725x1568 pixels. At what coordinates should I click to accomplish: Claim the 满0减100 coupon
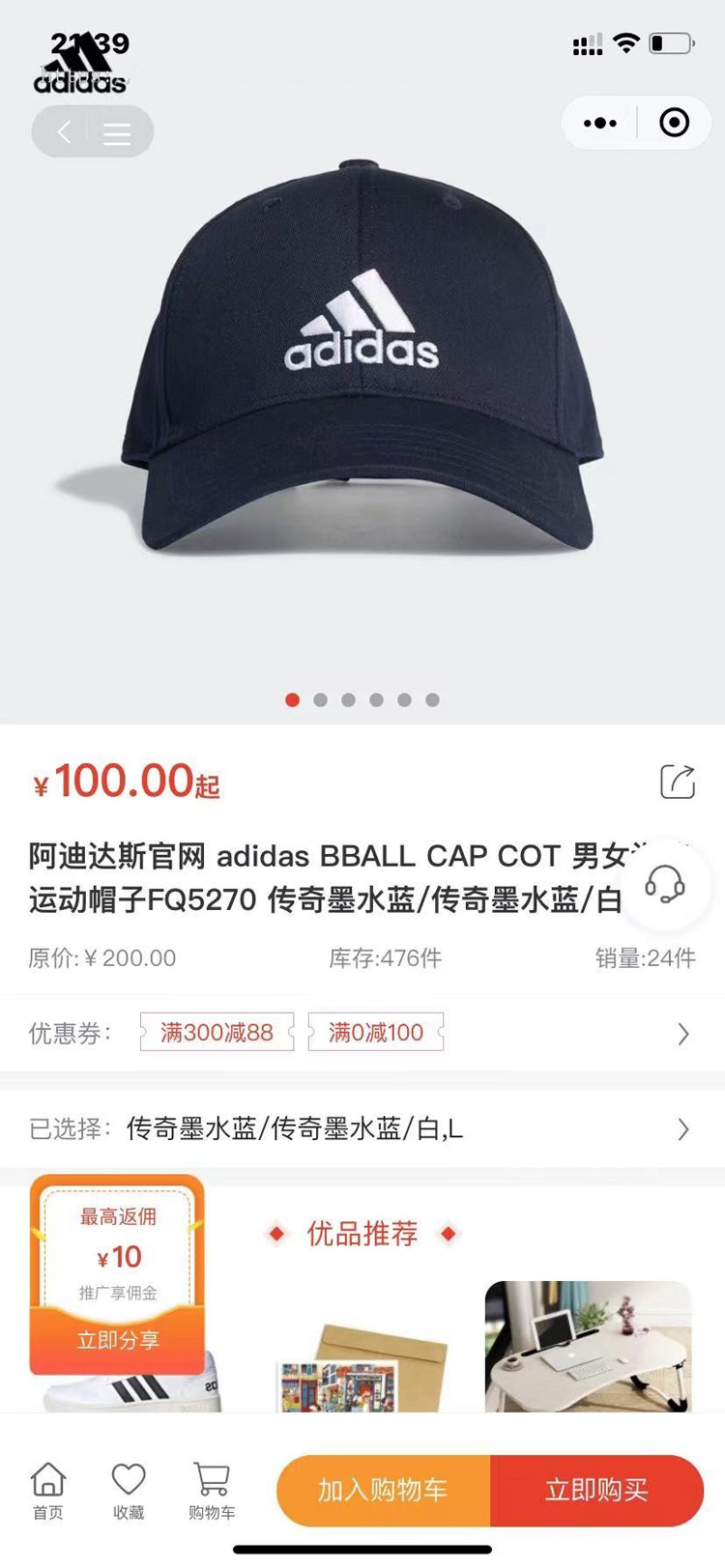click(376, 1033)
